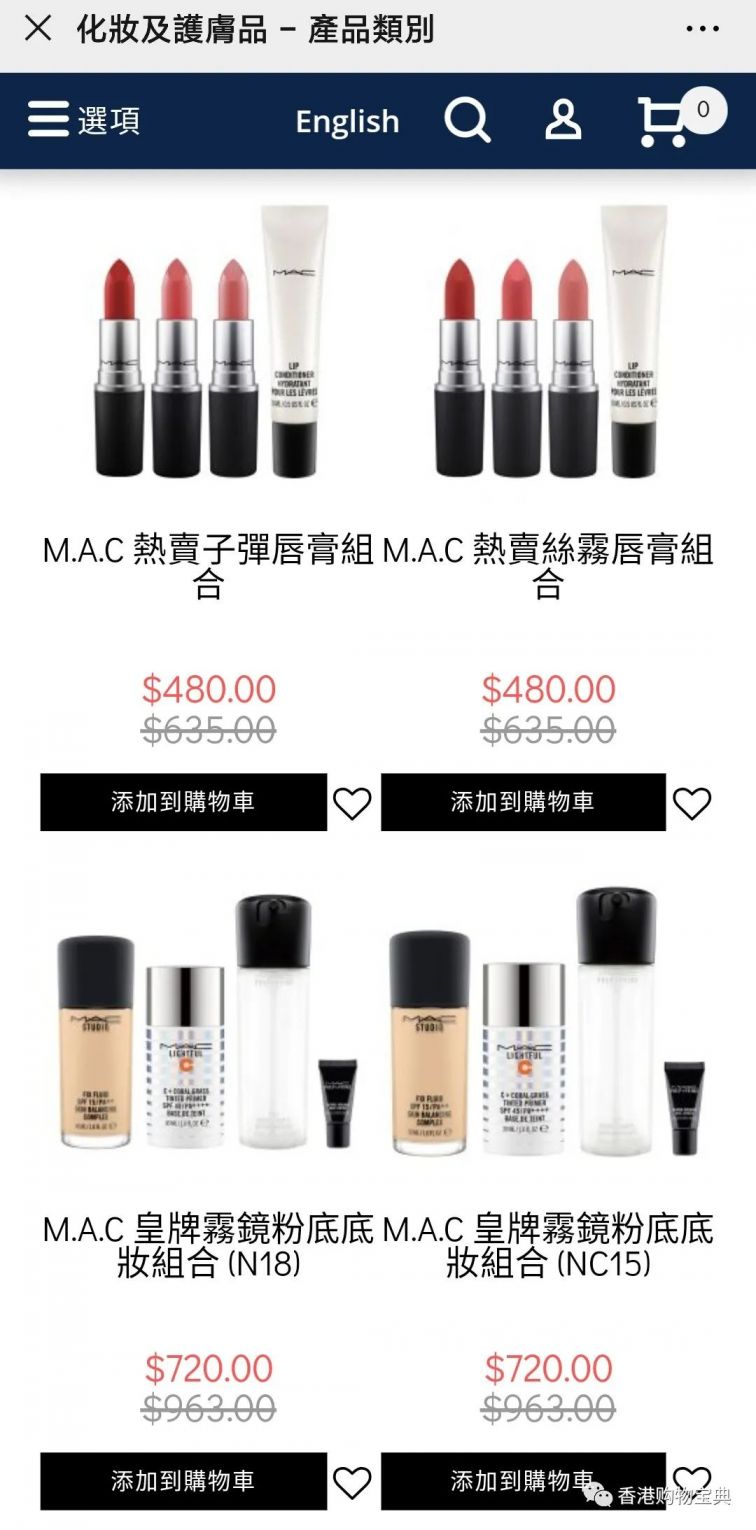Open the user account icon
756x1530 pixels.
tap(562, 120)
